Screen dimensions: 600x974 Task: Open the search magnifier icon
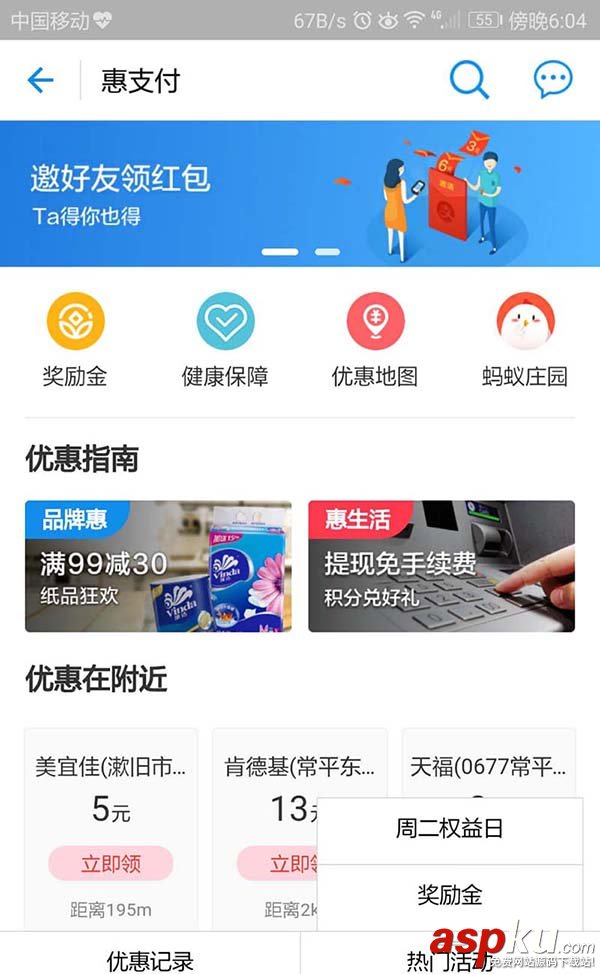(468, 80)
